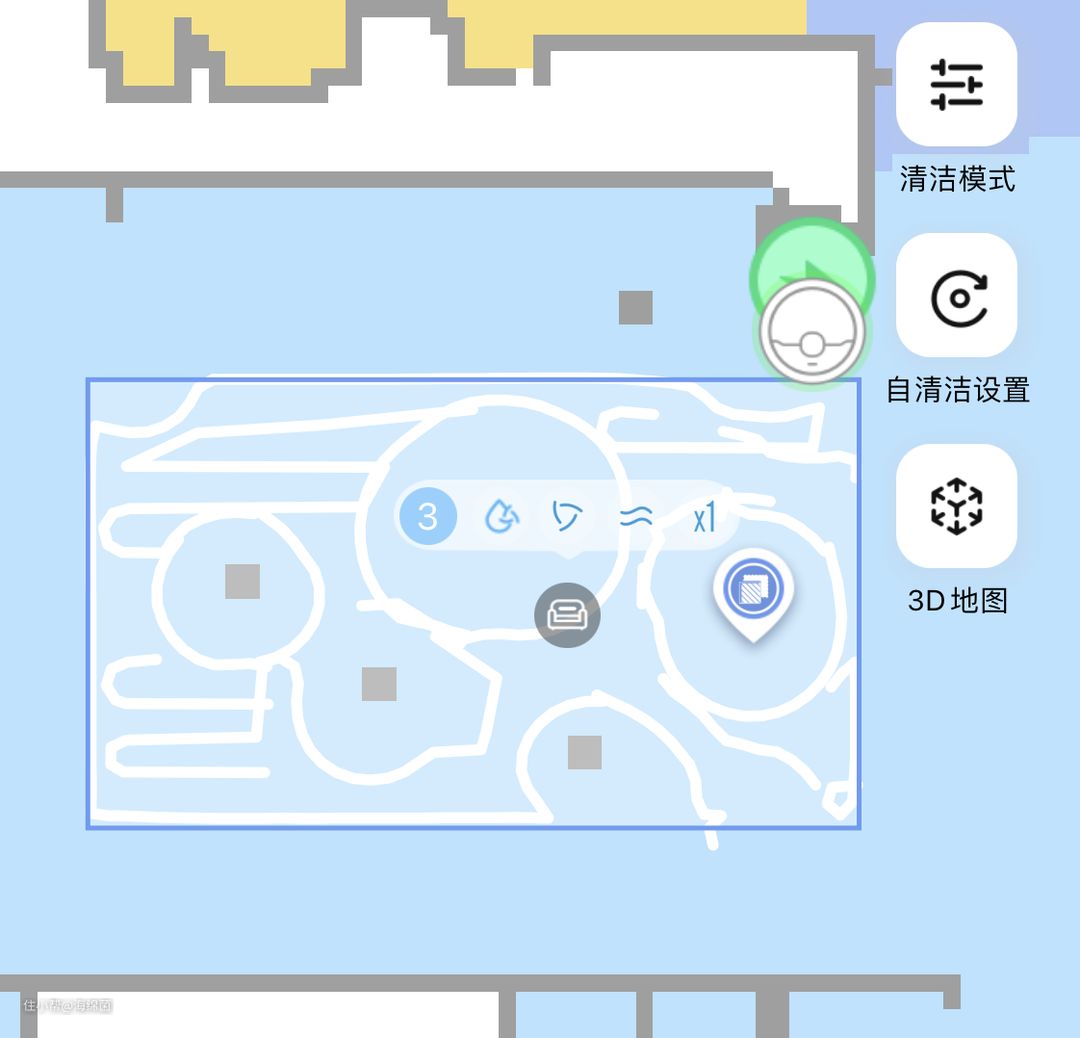Select the carpet zone pin marker
This screenshot has width=1080, height=1038.
[x=753, y=589]
